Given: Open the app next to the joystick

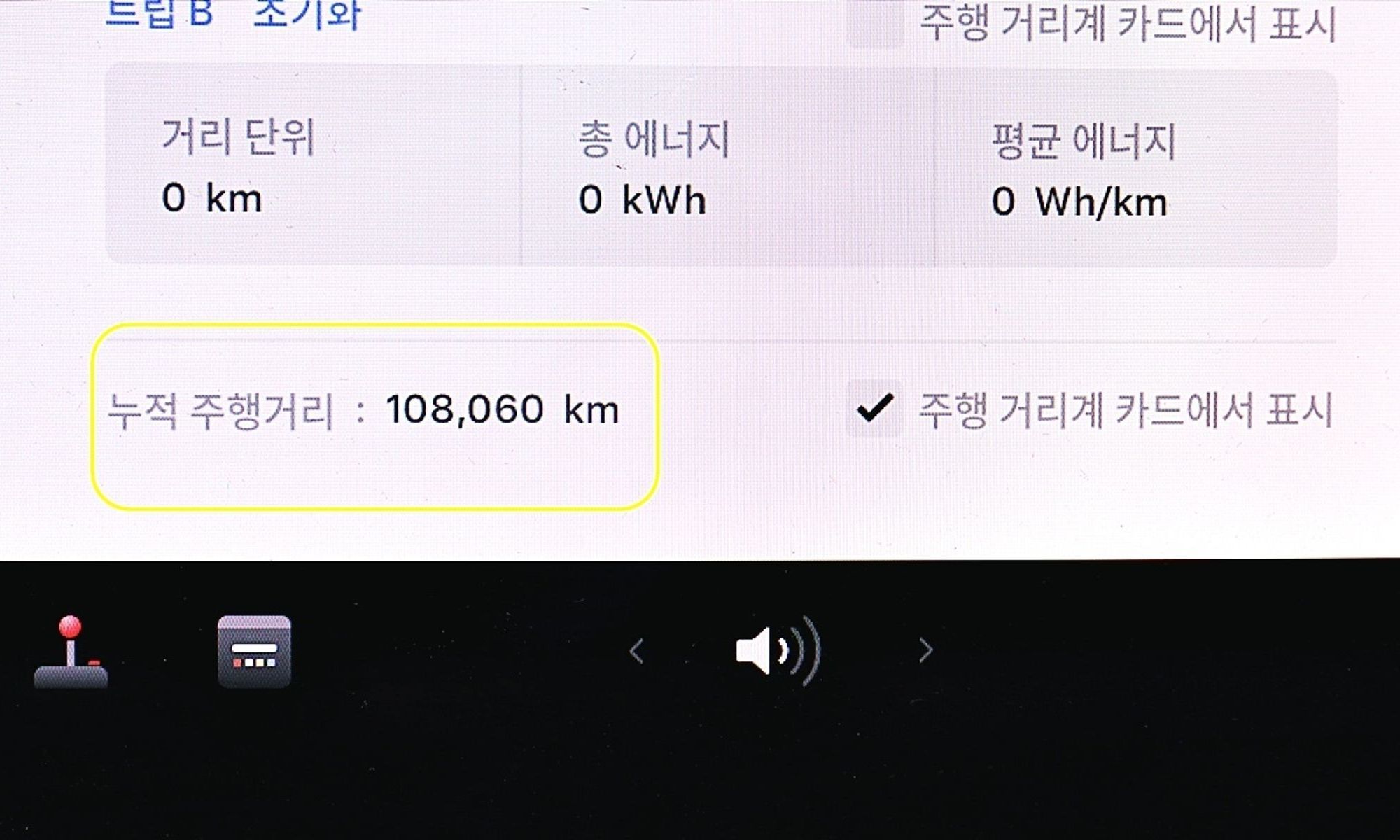Looking at the screenshot, I should click(254, 652).
